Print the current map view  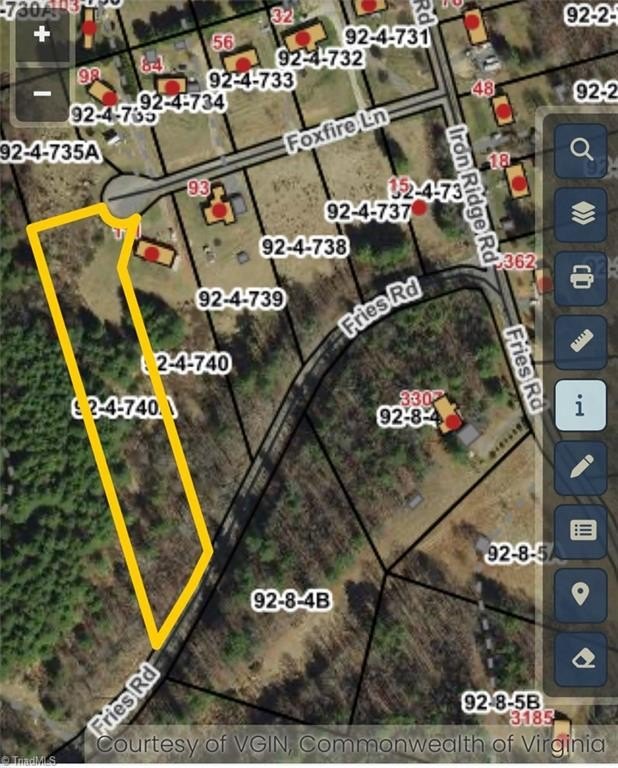point(581,277)
